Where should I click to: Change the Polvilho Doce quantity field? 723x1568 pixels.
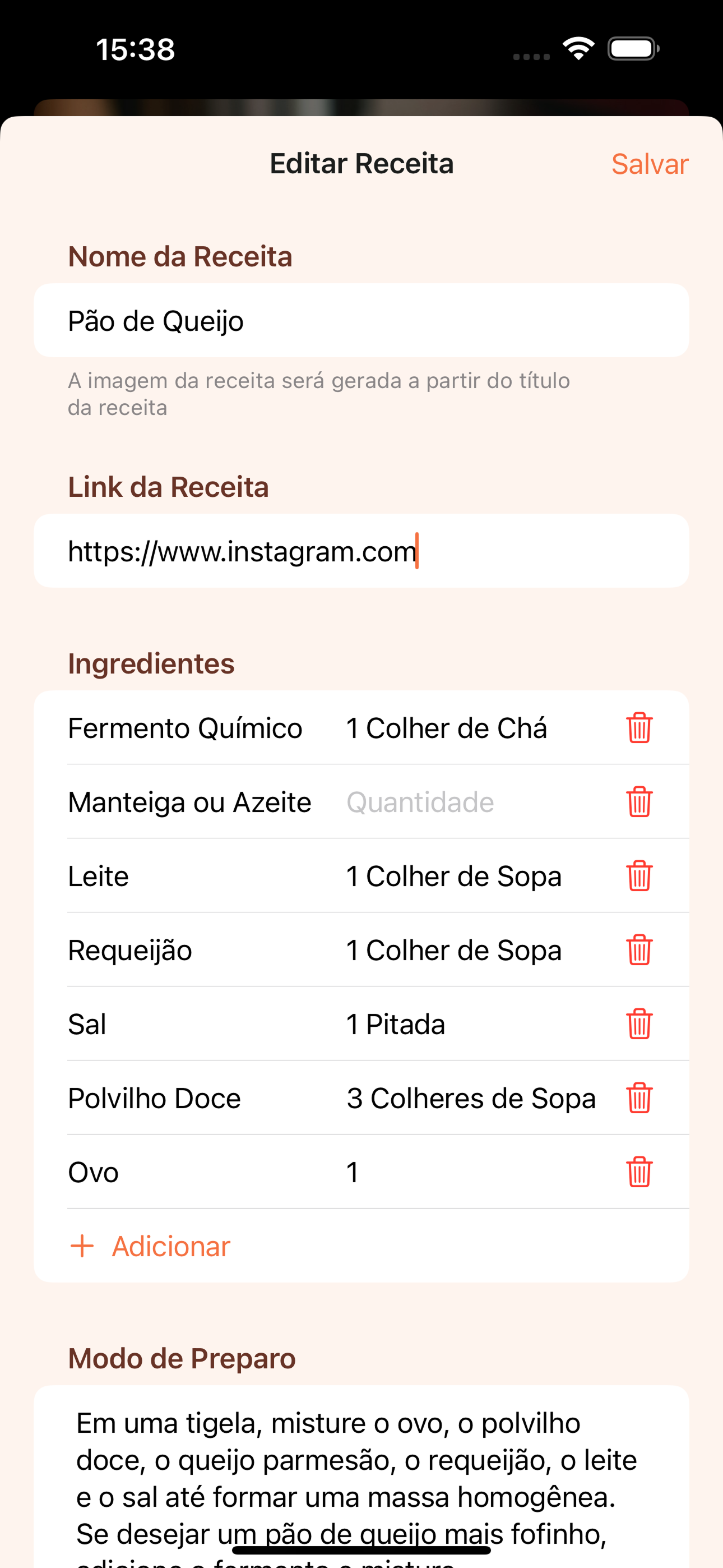click(475, 1098)
